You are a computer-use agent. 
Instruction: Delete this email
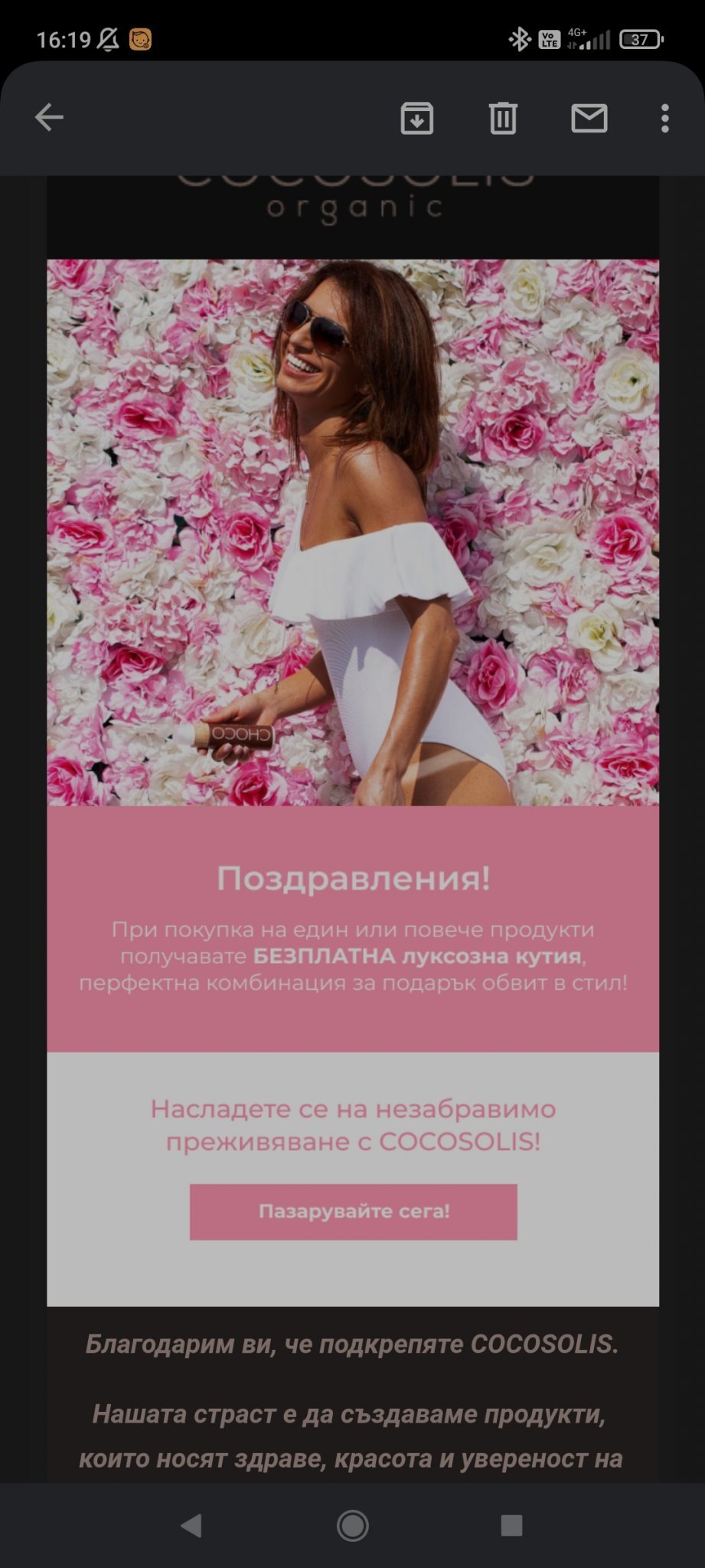[x=503, y=118]
